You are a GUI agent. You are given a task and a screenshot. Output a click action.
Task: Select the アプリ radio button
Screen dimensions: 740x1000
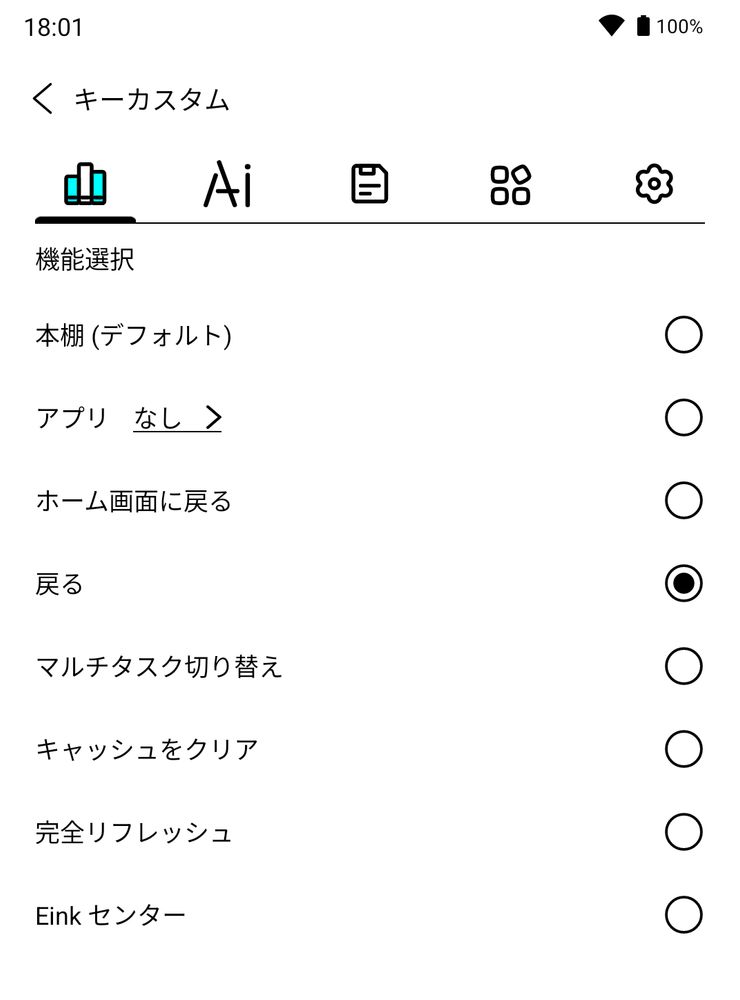(683, 418)
